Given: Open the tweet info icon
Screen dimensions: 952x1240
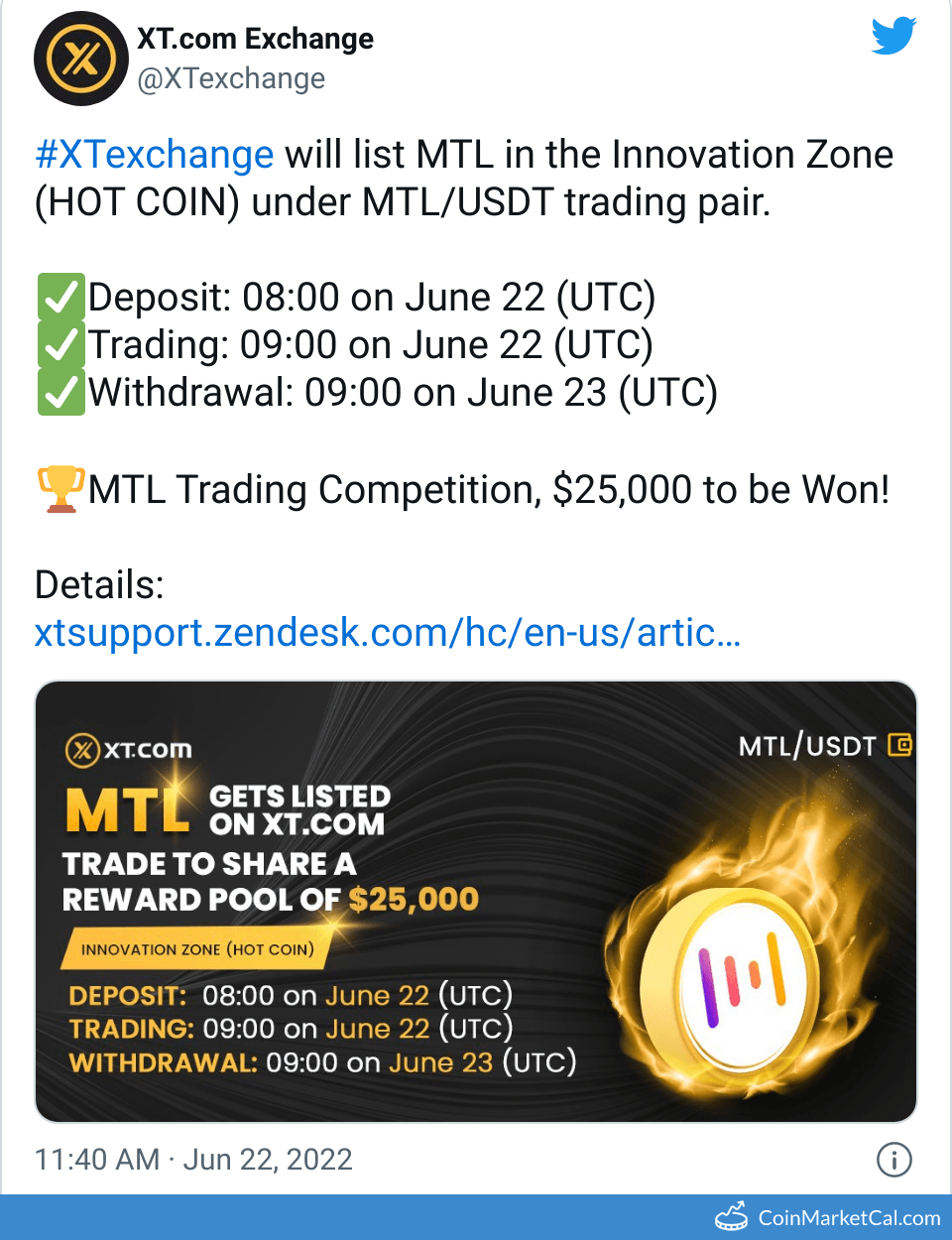Looking at the screenshot, I should tap(893, 1159).
